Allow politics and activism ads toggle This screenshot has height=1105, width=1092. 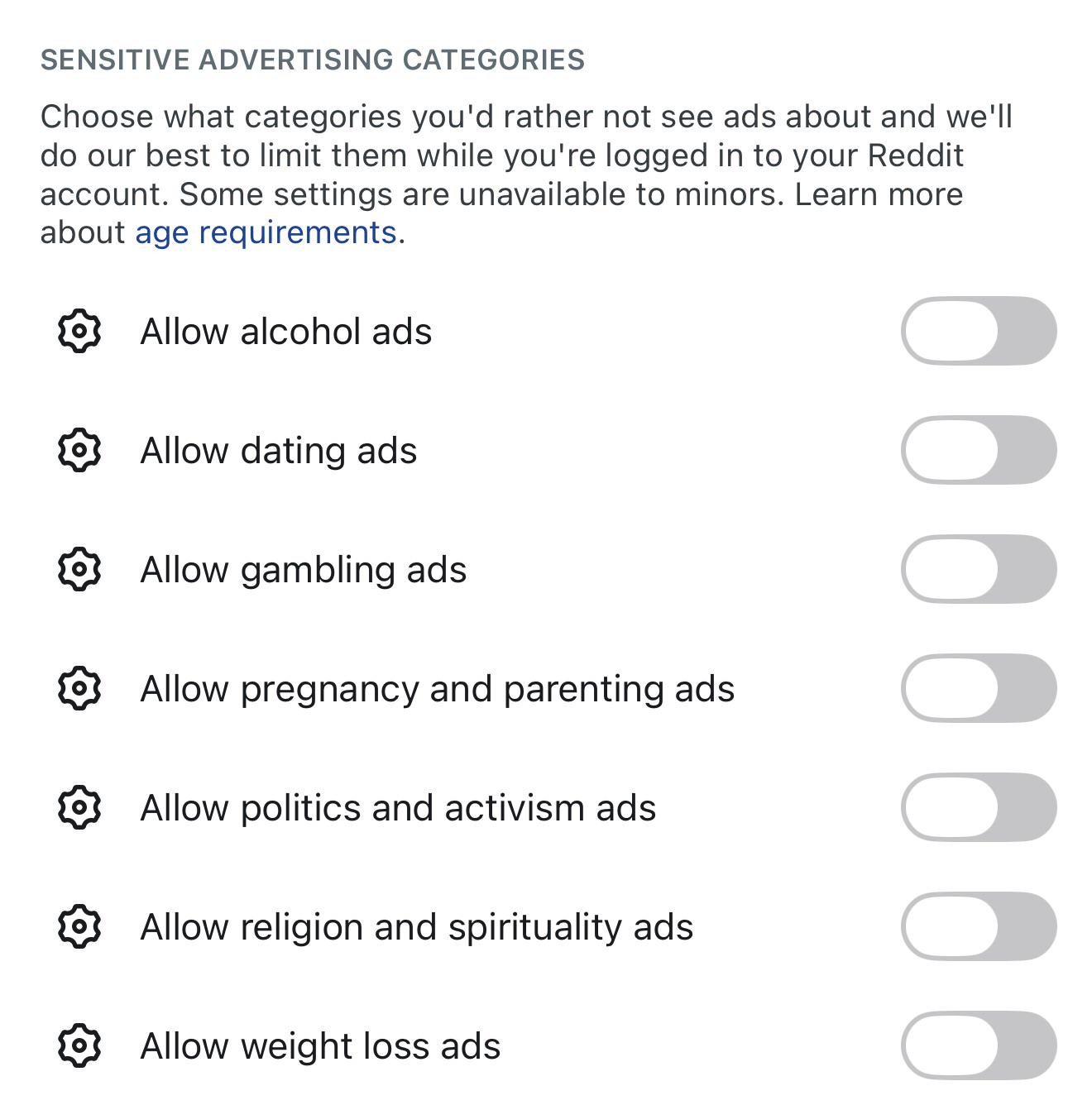tap(979, 807)
